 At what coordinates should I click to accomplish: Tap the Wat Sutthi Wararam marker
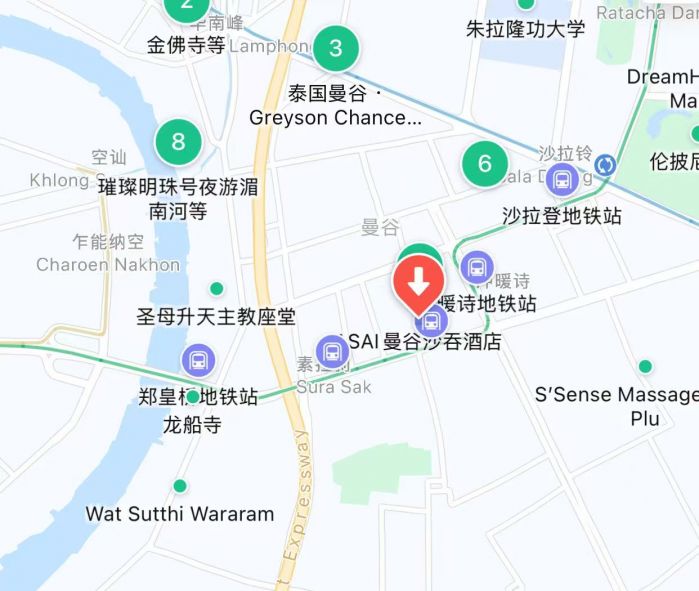(x=180, y=486)
